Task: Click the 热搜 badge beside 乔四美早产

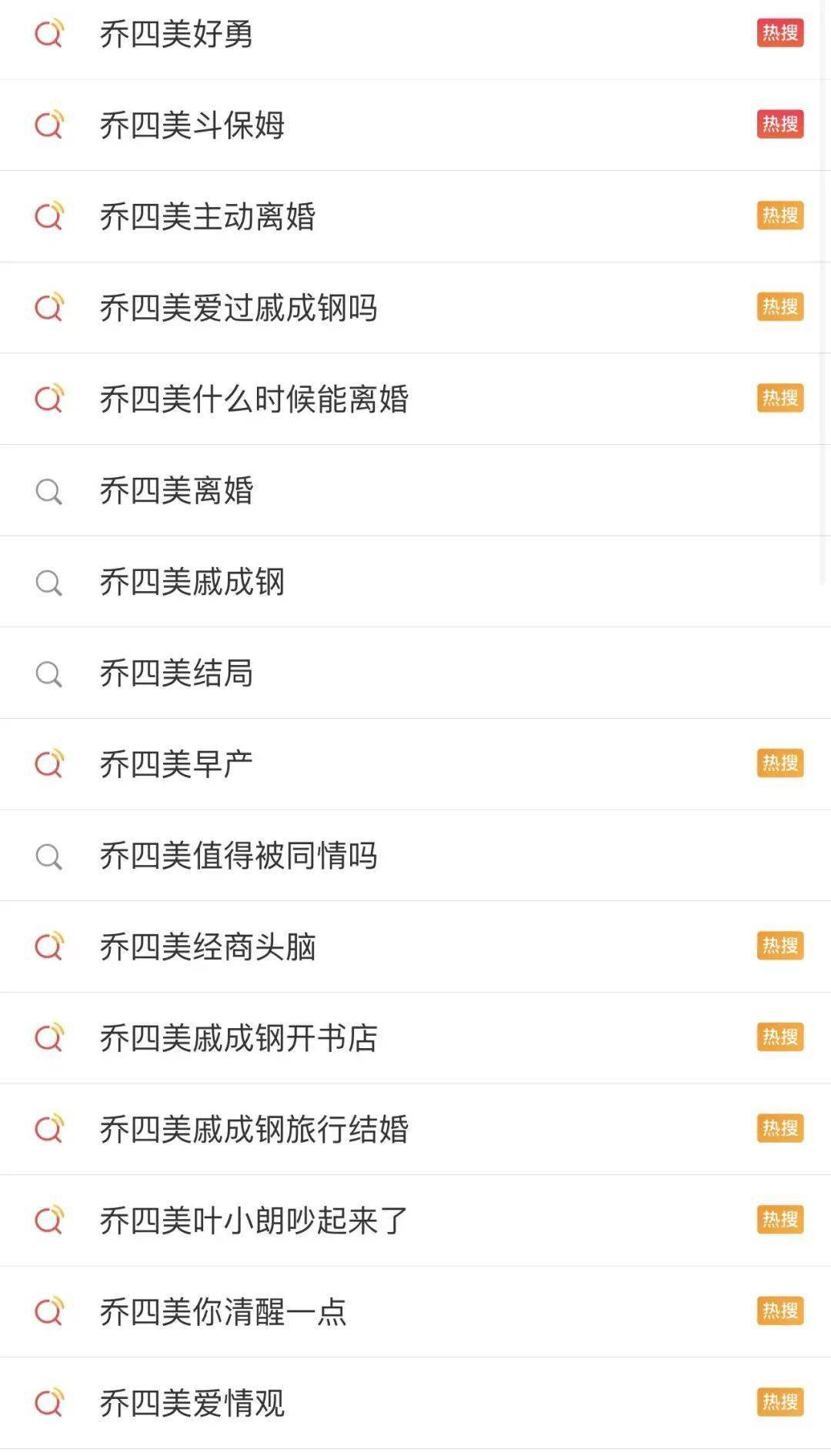Action: pos(779,764)
